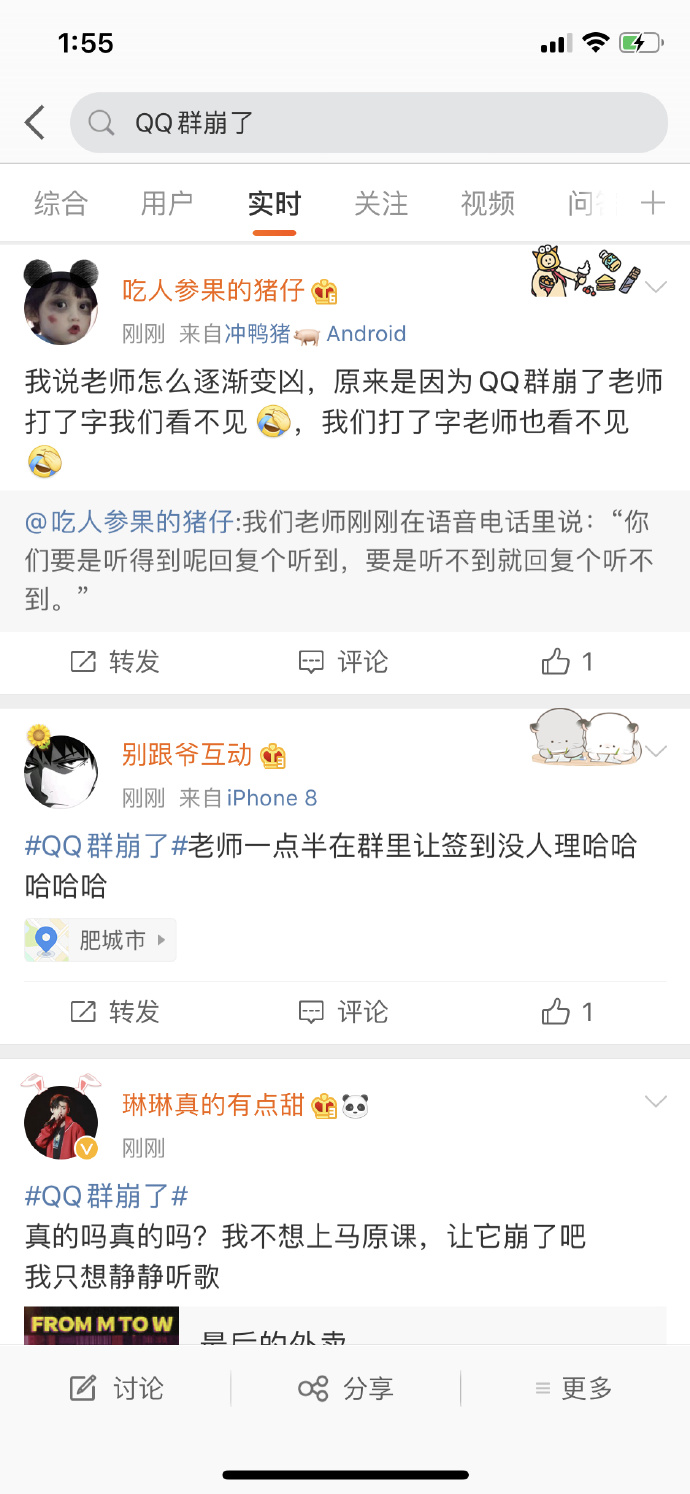Switch to the 用户 tab
Viewport: 690px width, 1494px height.
[x=167, y=204]
